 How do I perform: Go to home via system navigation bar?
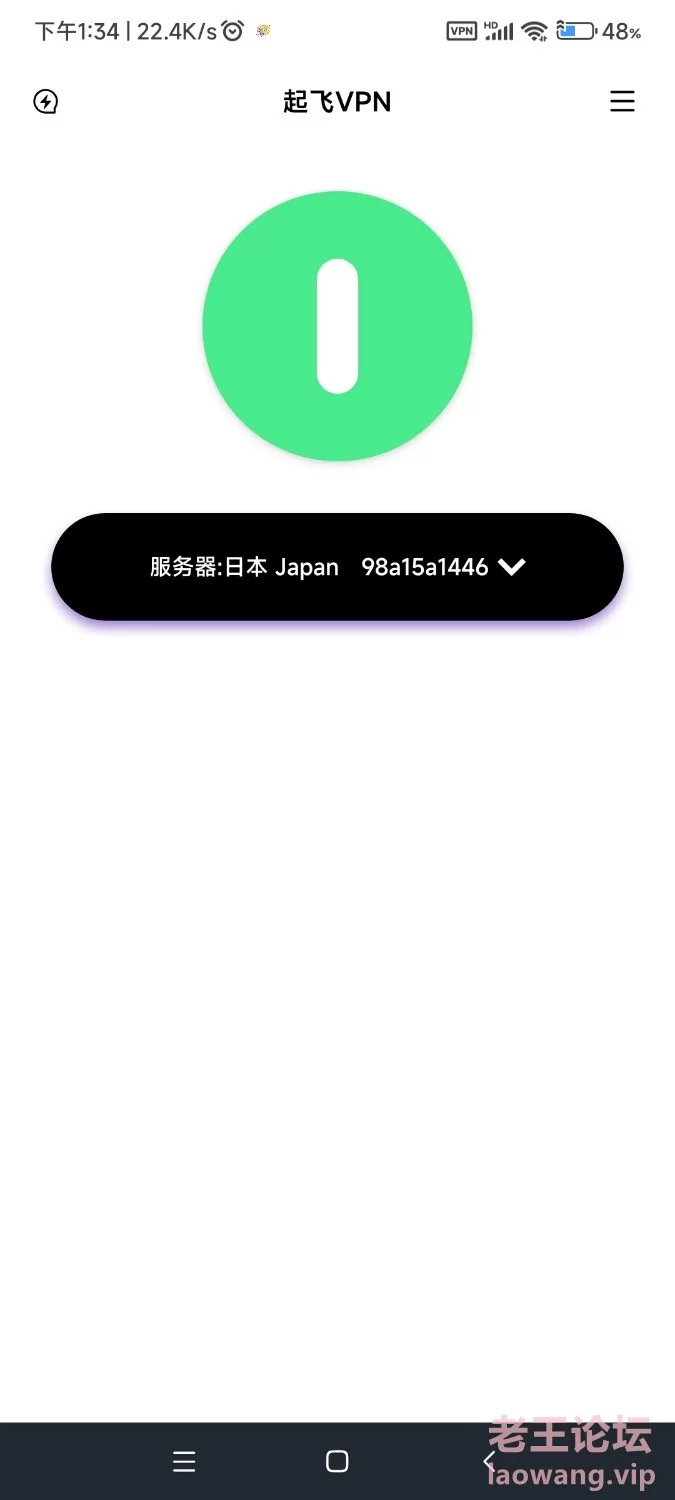pyautogui.click(x=337, y=1461)
